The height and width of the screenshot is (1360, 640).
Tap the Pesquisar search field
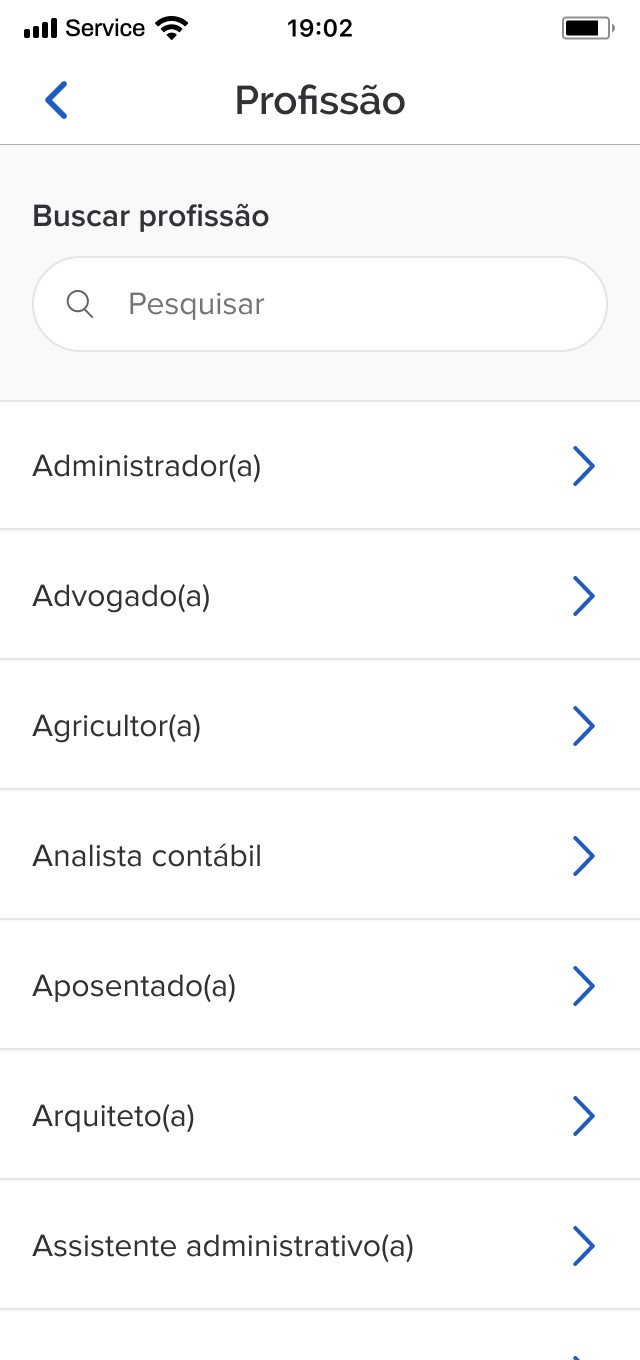[x=320, y=304]
